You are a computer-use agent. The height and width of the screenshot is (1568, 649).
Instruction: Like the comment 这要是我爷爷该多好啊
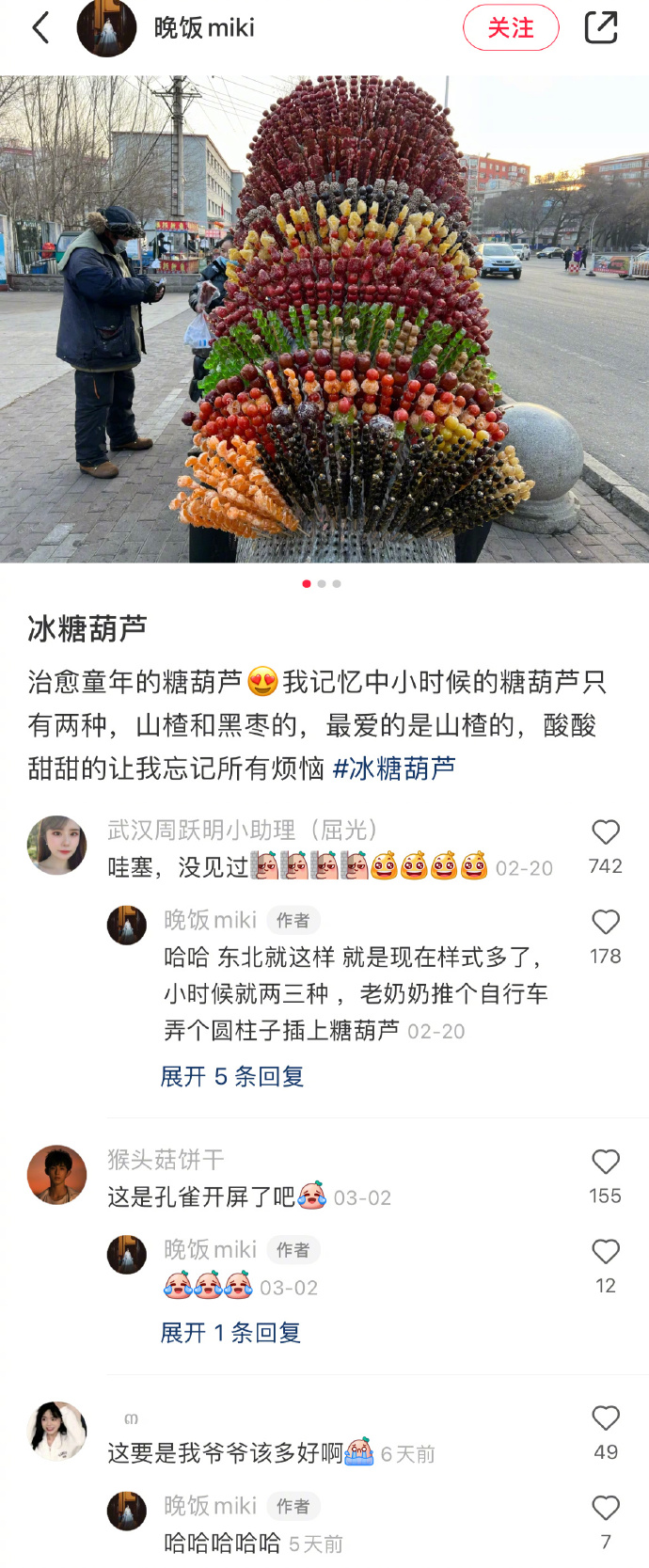[x=605, y=1418]
